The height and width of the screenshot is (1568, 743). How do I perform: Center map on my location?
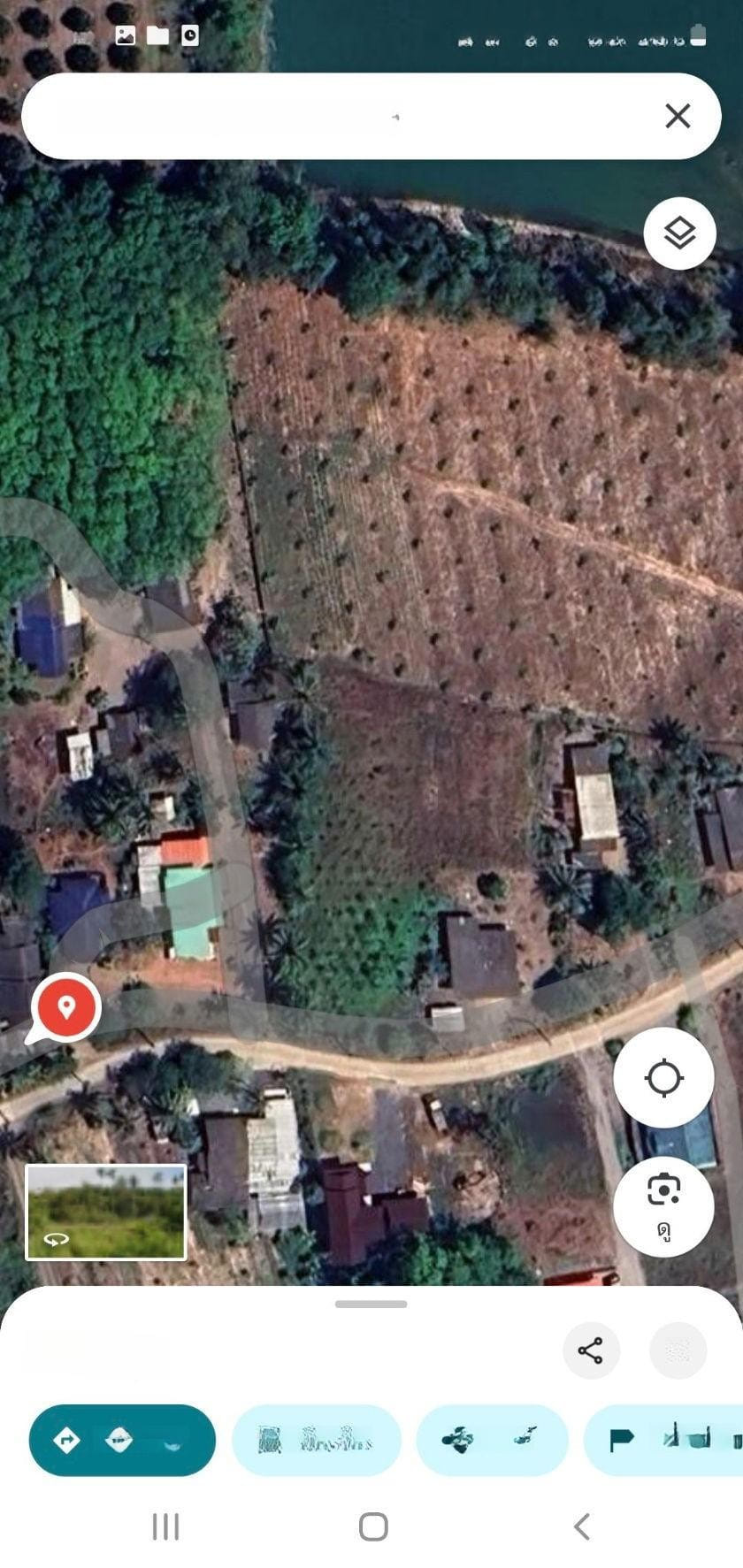point(663,1077)
